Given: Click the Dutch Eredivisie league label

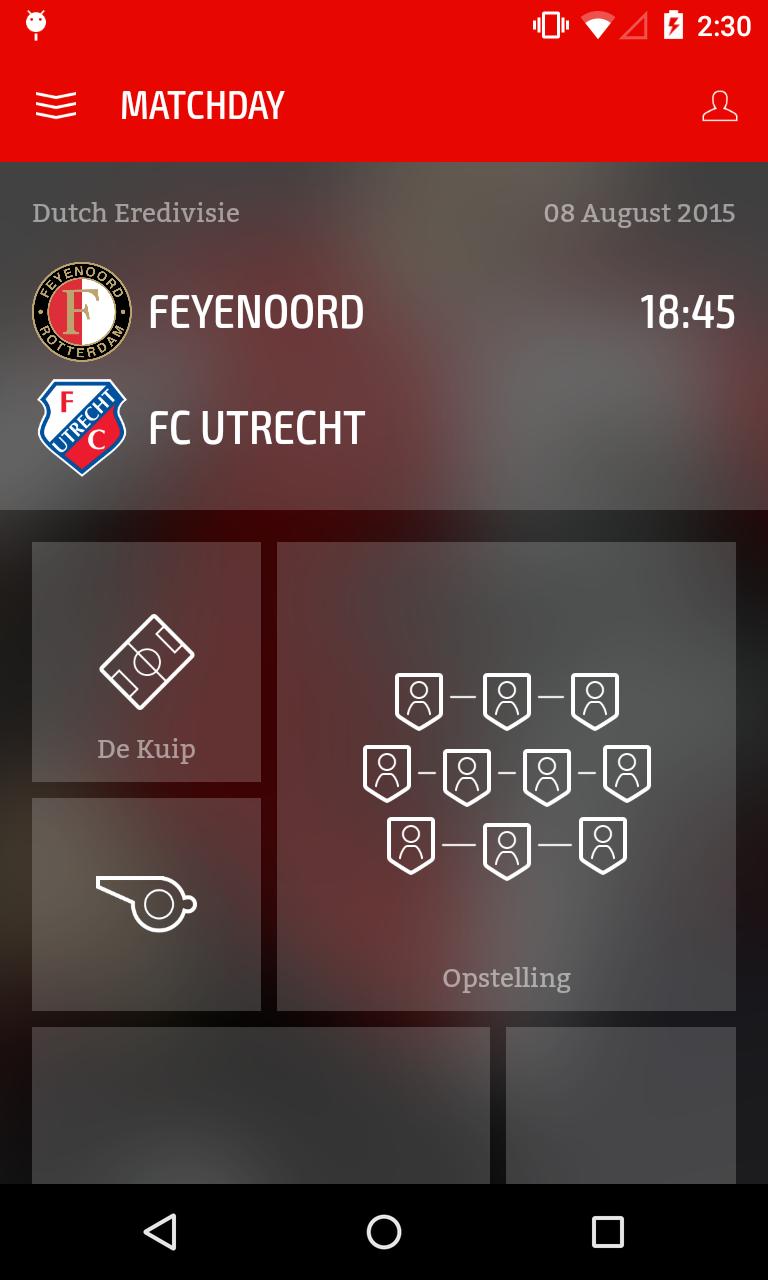Looking at the screenshot, I should tap(135, 212).
